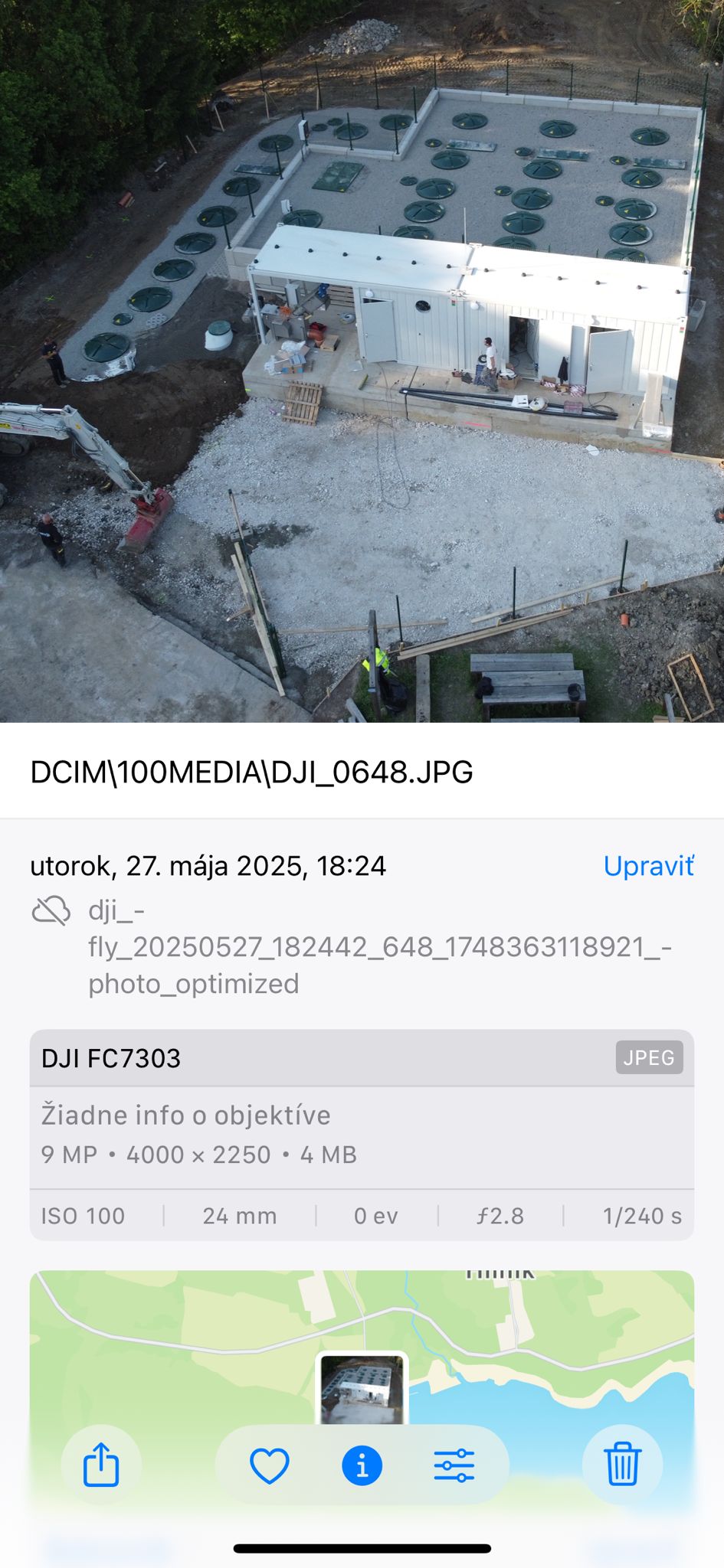724x1568 pixels.
Task: Open photo editing adjustments
Action: [x=454, y=1465]
